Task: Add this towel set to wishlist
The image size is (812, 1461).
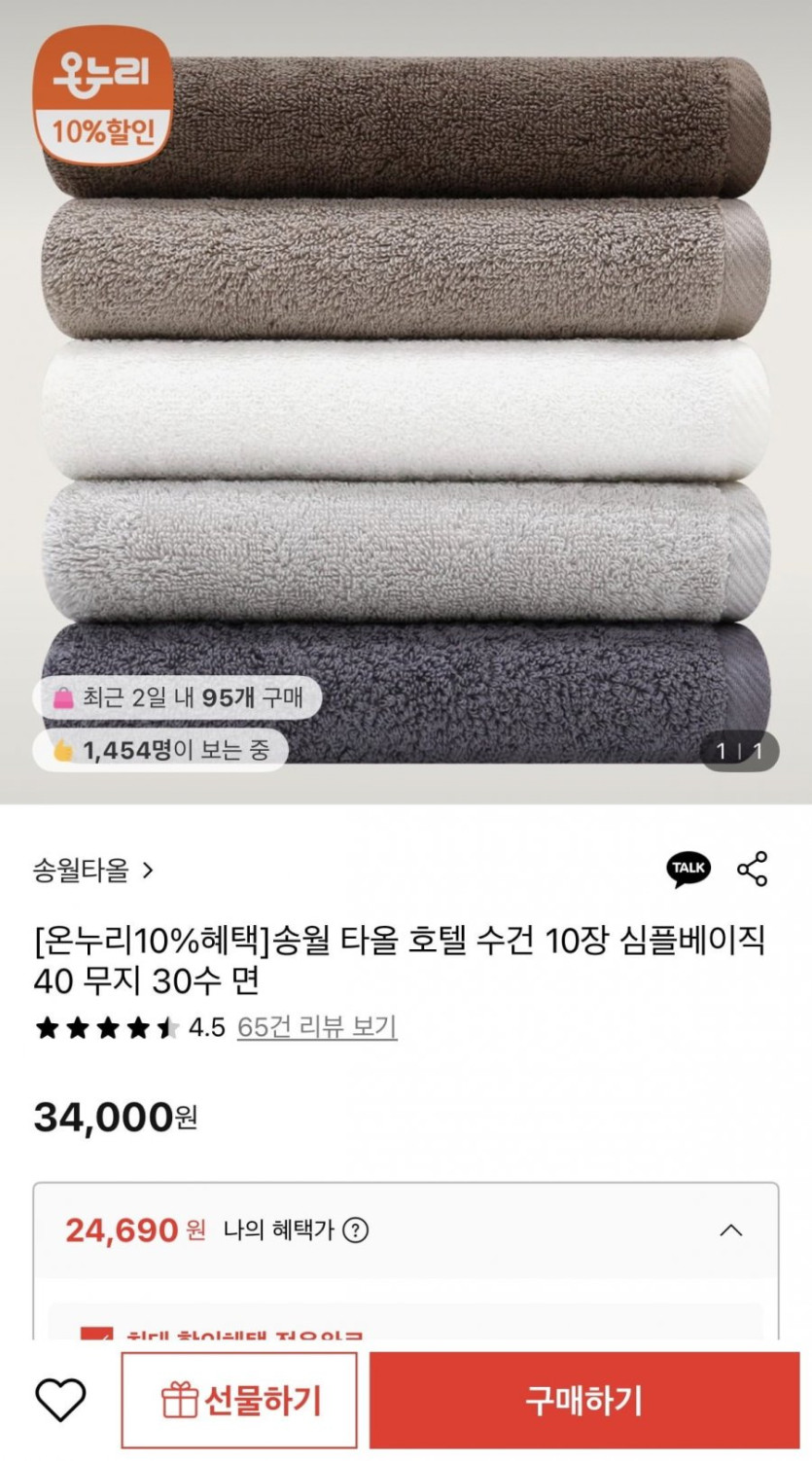Action: 60,1400
